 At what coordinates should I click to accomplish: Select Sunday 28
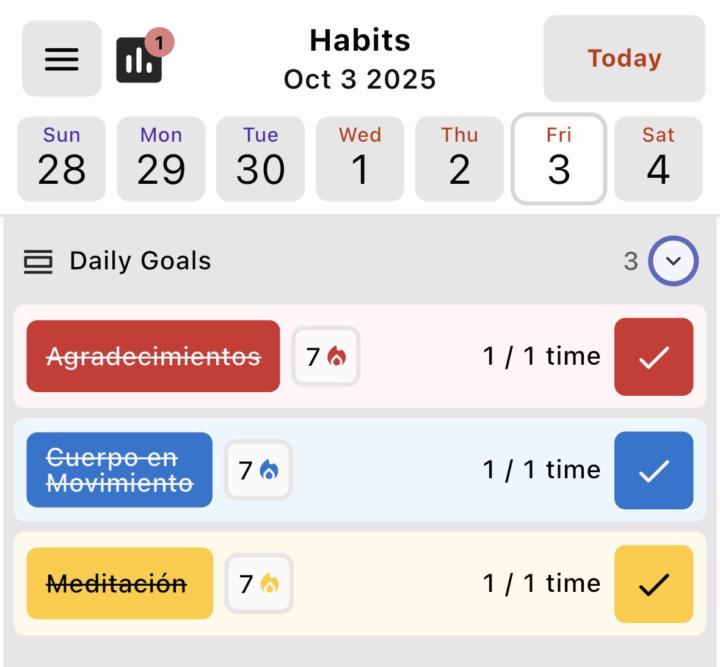[61, 159]
